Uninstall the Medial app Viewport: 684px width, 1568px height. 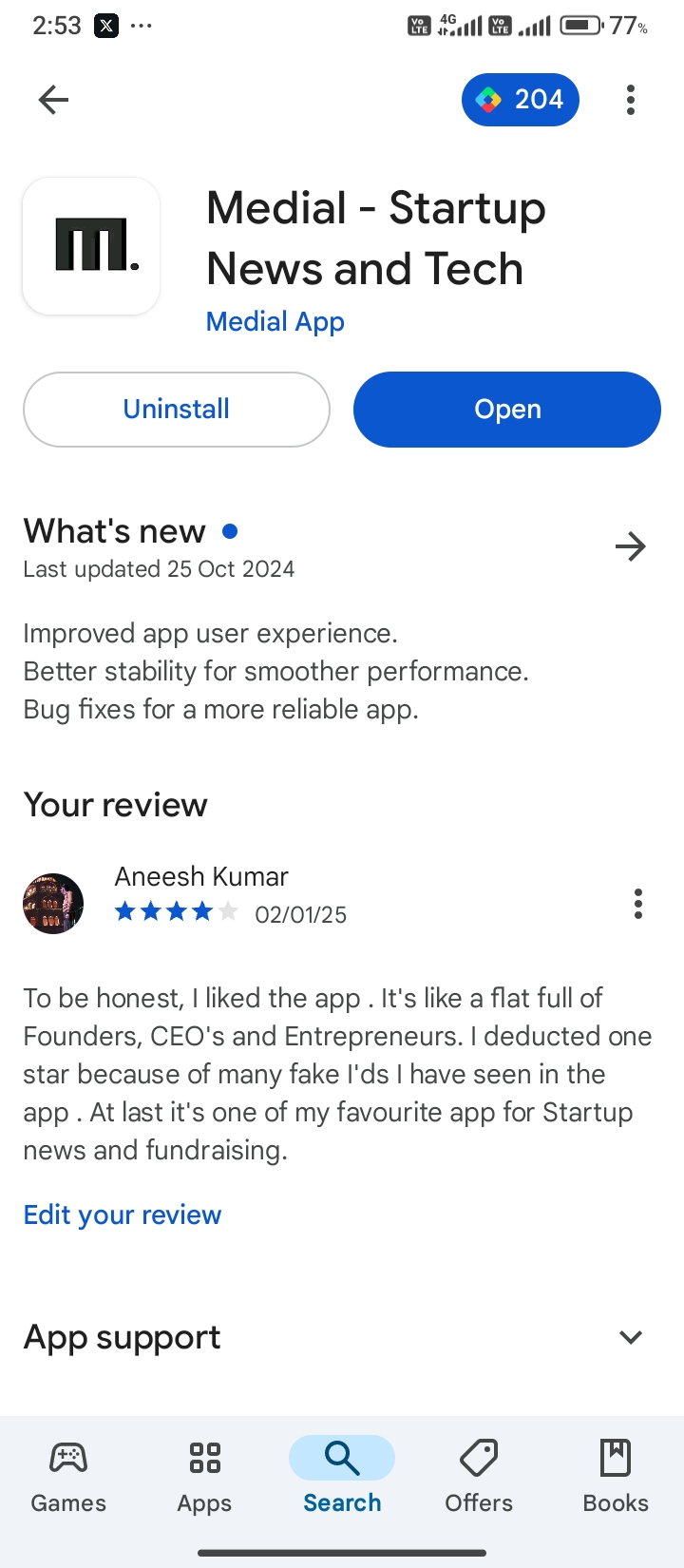177,410
